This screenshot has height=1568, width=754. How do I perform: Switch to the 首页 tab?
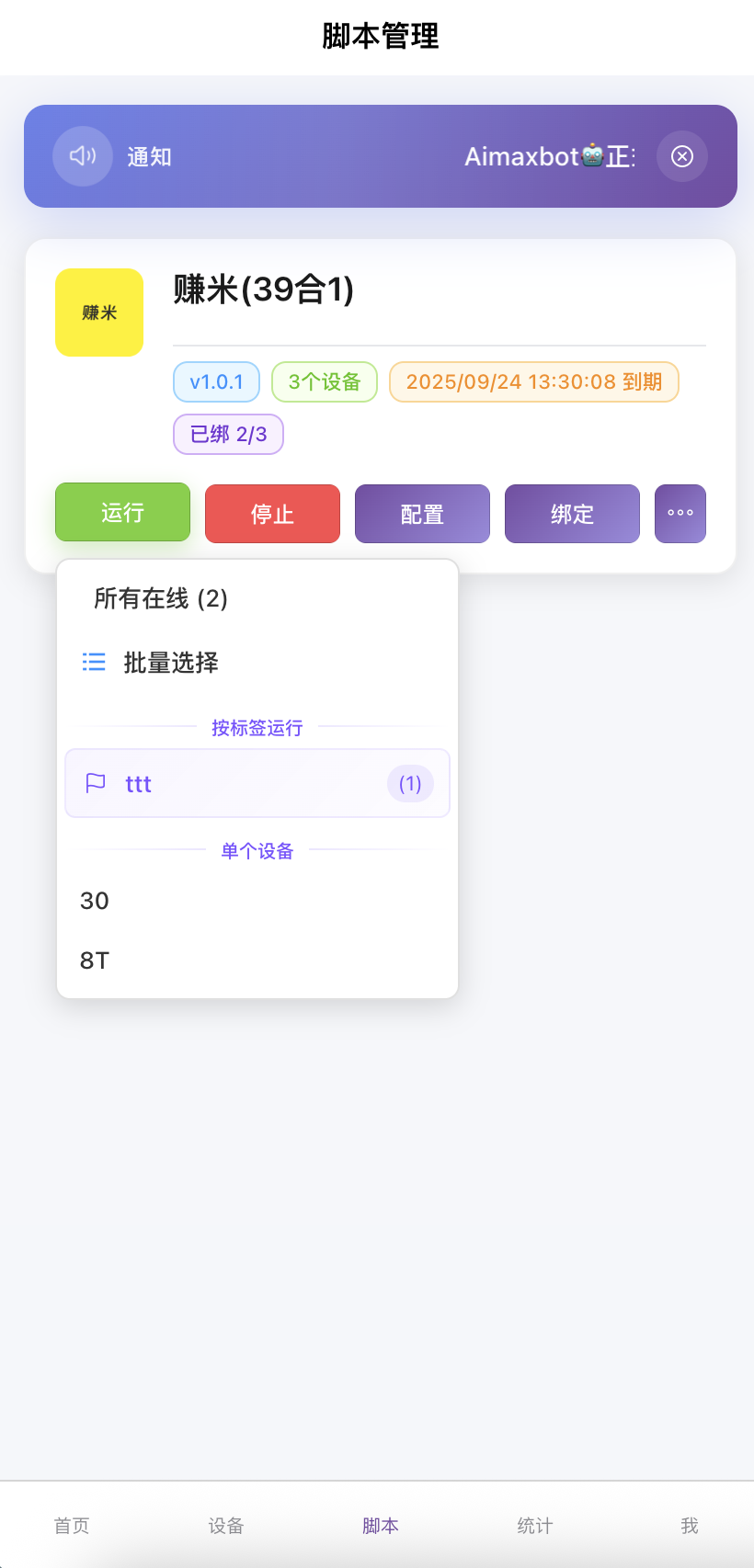pos(72,1526)
